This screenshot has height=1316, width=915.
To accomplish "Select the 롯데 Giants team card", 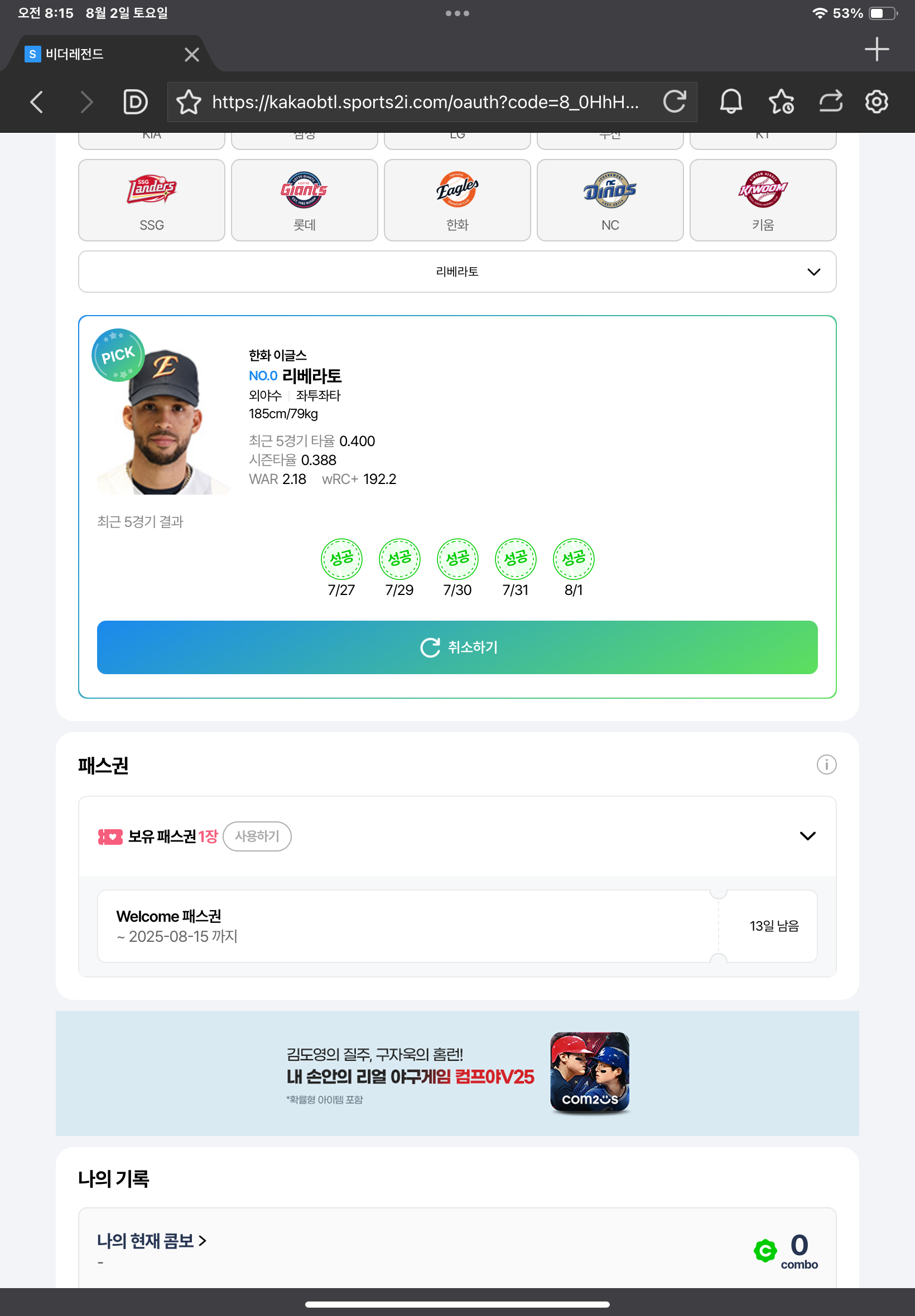I will click(305, 200).
